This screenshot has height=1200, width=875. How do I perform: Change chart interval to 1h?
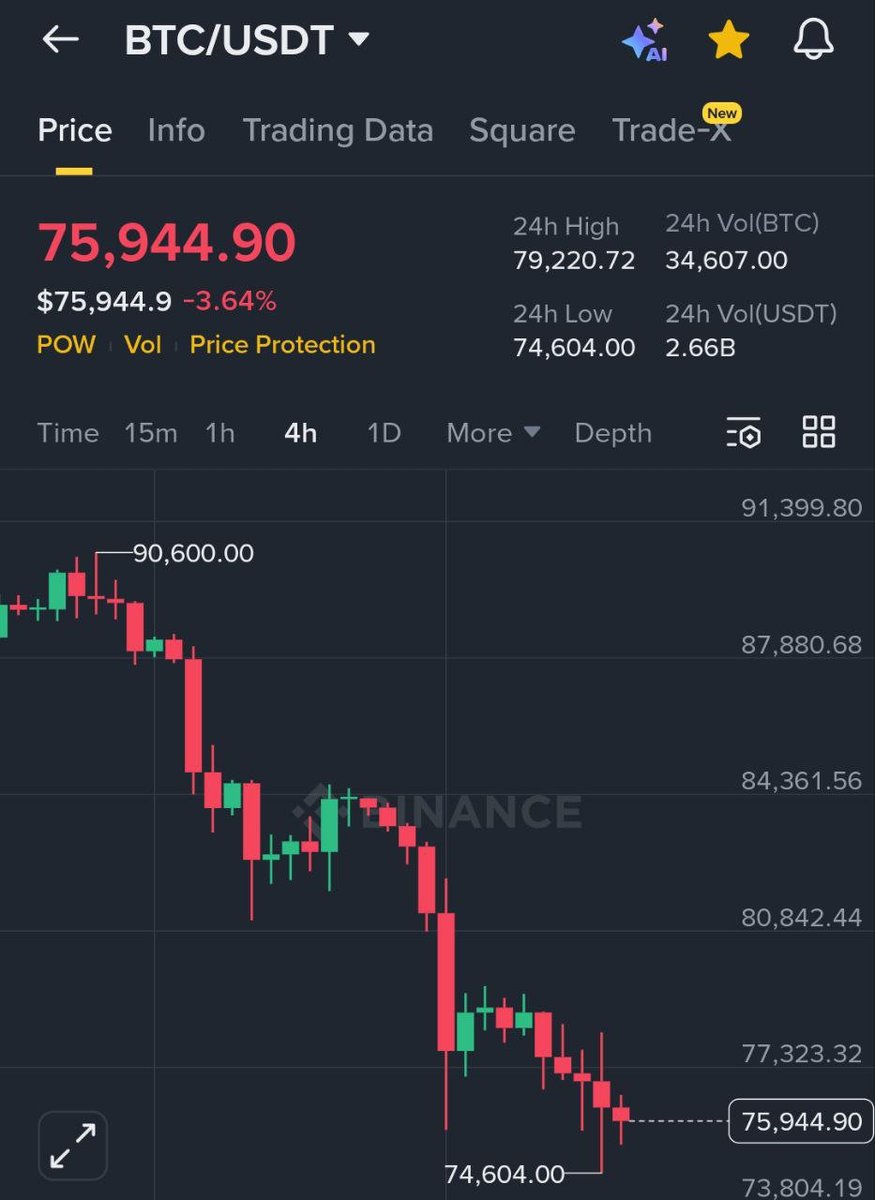click(220, 433)
